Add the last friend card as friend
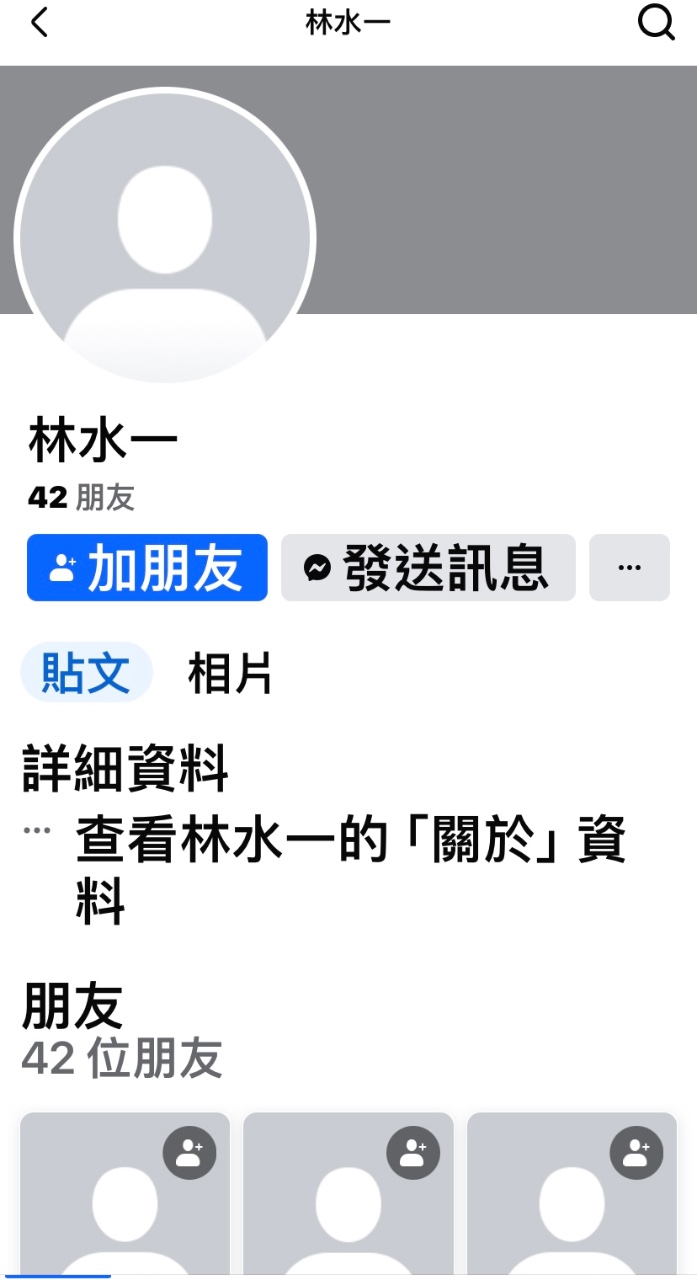 636,1153
